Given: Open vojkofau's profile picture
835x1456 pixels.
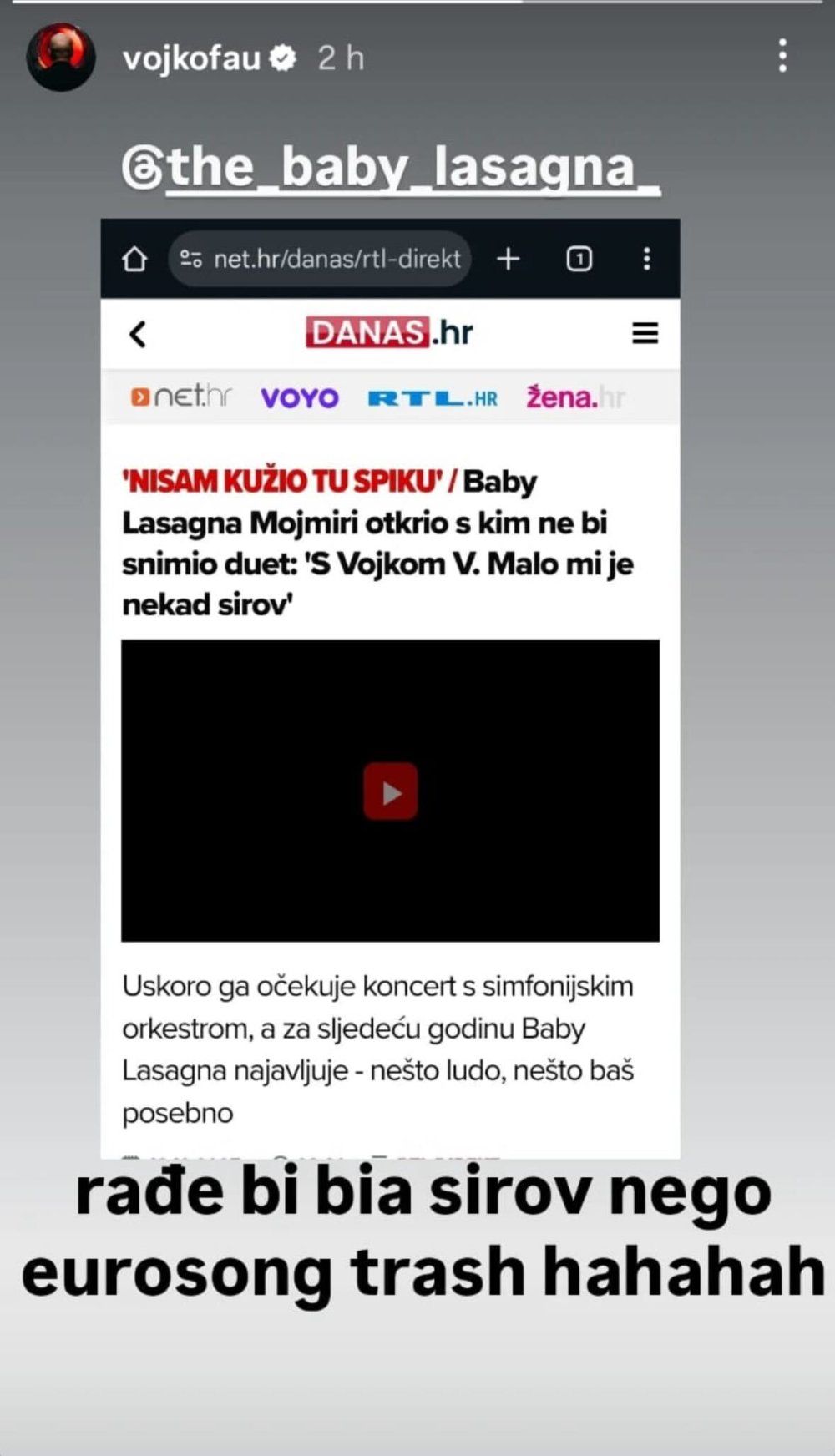Looking at the screenshot, I should tap(60, 57).
